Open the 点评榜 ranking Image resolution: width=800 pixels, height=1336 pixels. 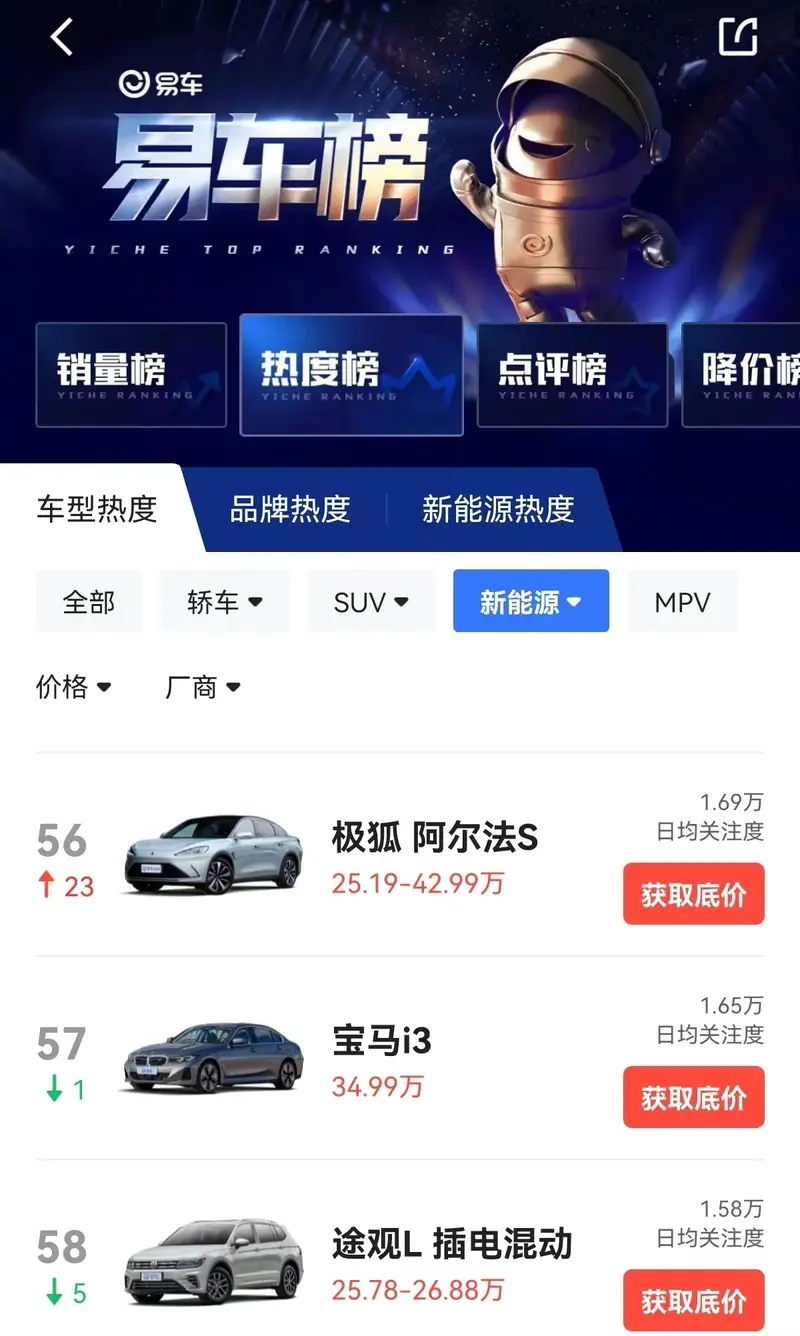point(572,375)
